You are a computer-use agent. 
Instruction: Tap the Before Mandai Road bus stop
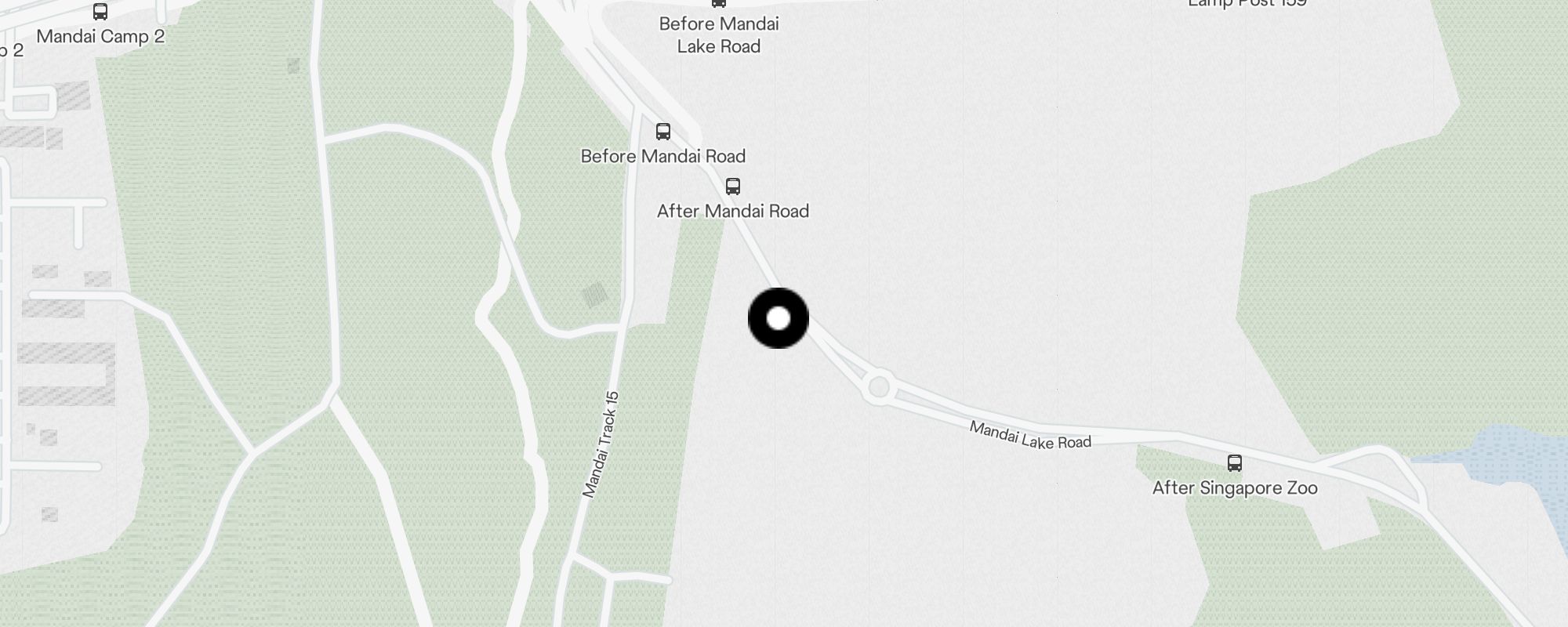tap(663, 131)
